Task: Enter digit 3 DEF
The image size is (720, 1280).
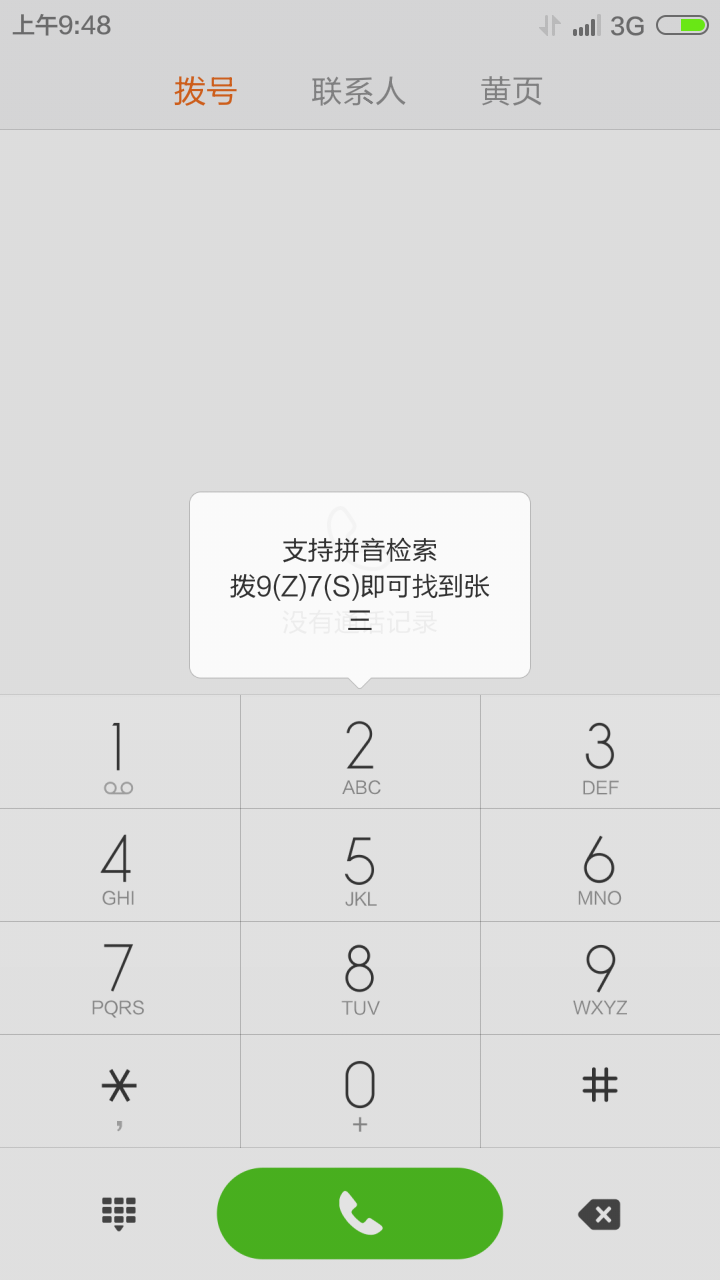Action: point(600,756)
